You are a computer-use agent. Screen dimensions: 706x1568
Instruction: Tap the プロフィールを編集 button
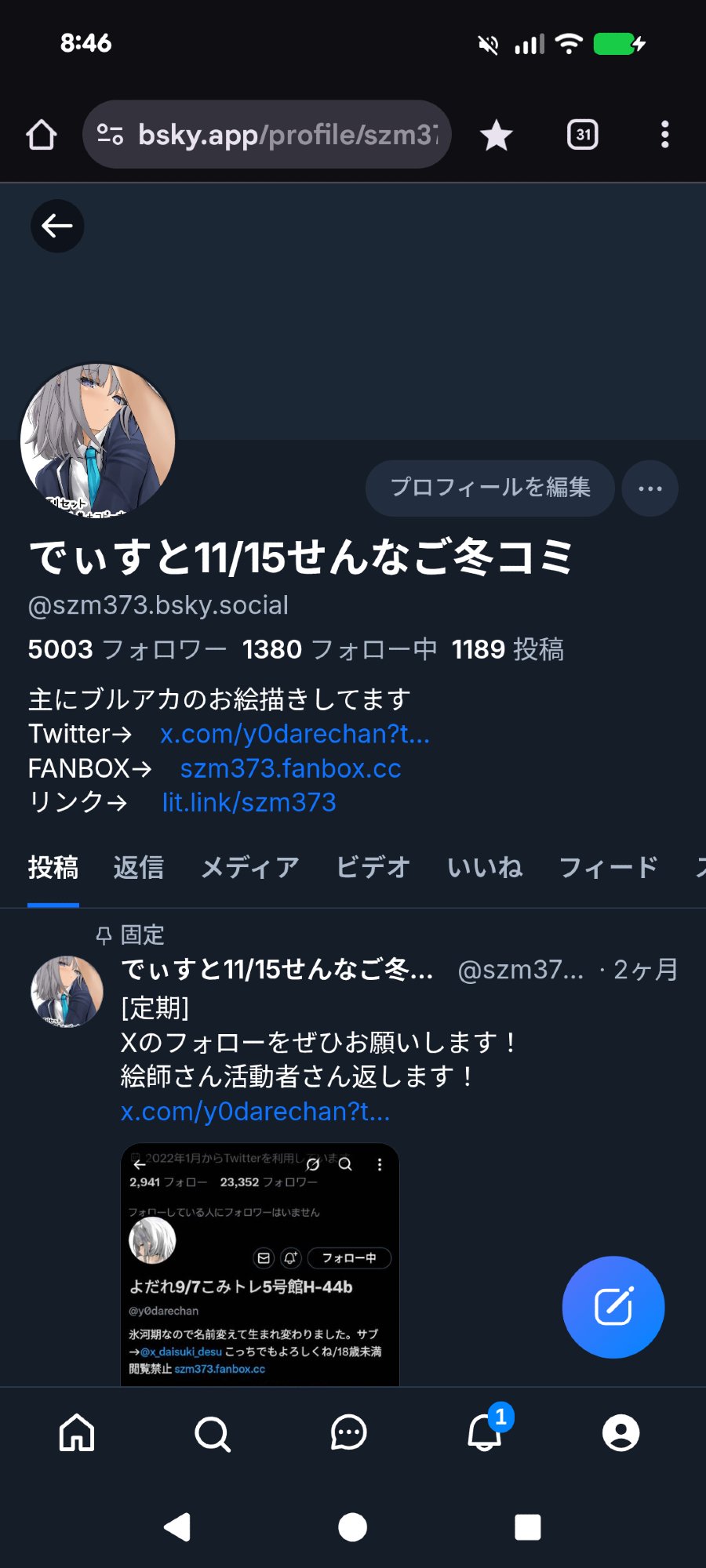pyautogui.click(x=489, y=488)
